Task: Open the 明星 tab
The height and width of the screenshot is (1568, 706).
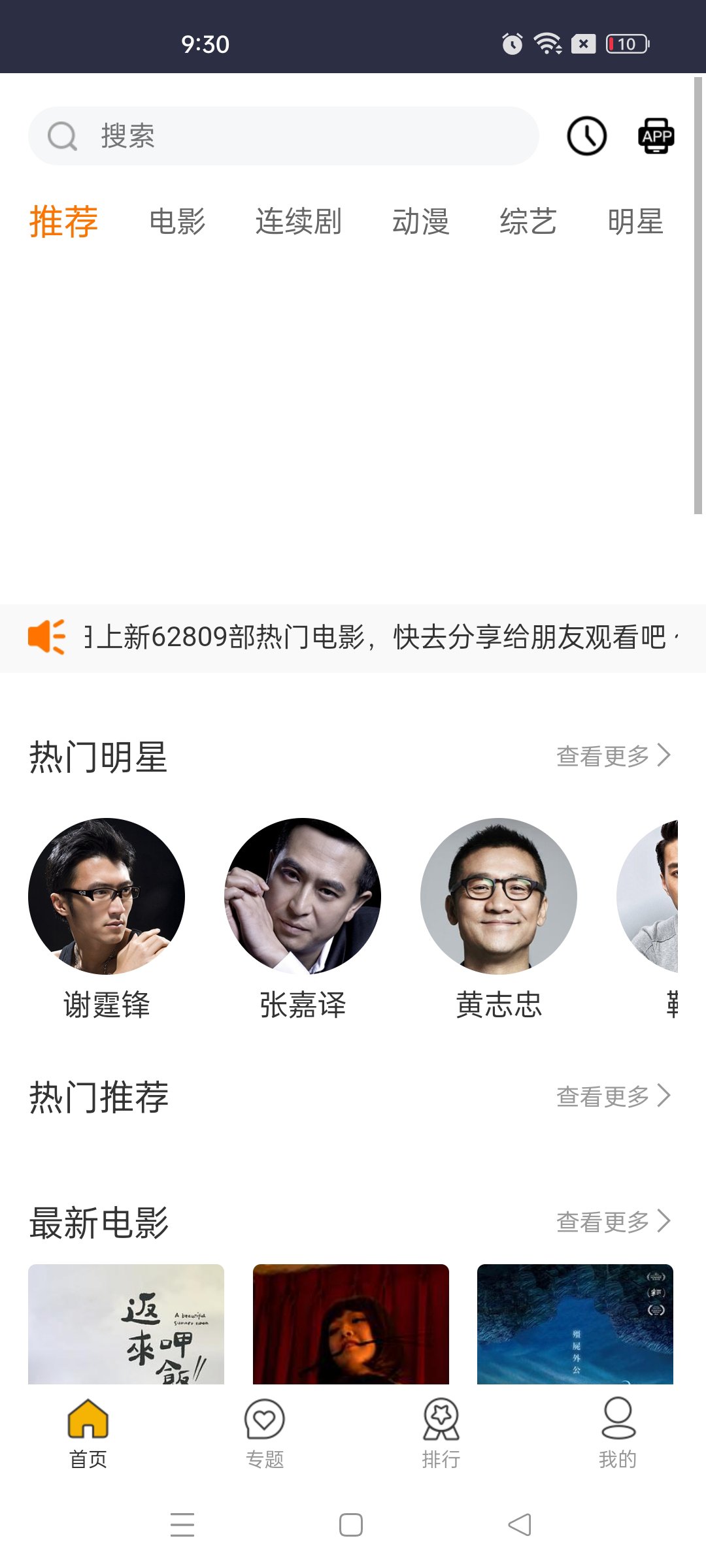Action: click(x=635, y=221)
